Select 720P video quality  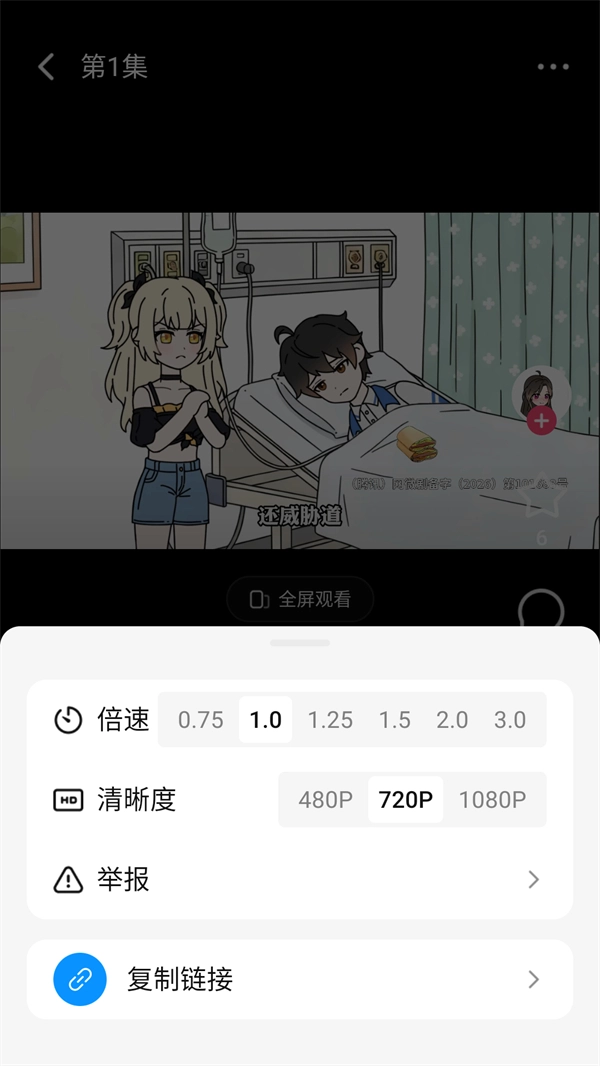[405, 800]
